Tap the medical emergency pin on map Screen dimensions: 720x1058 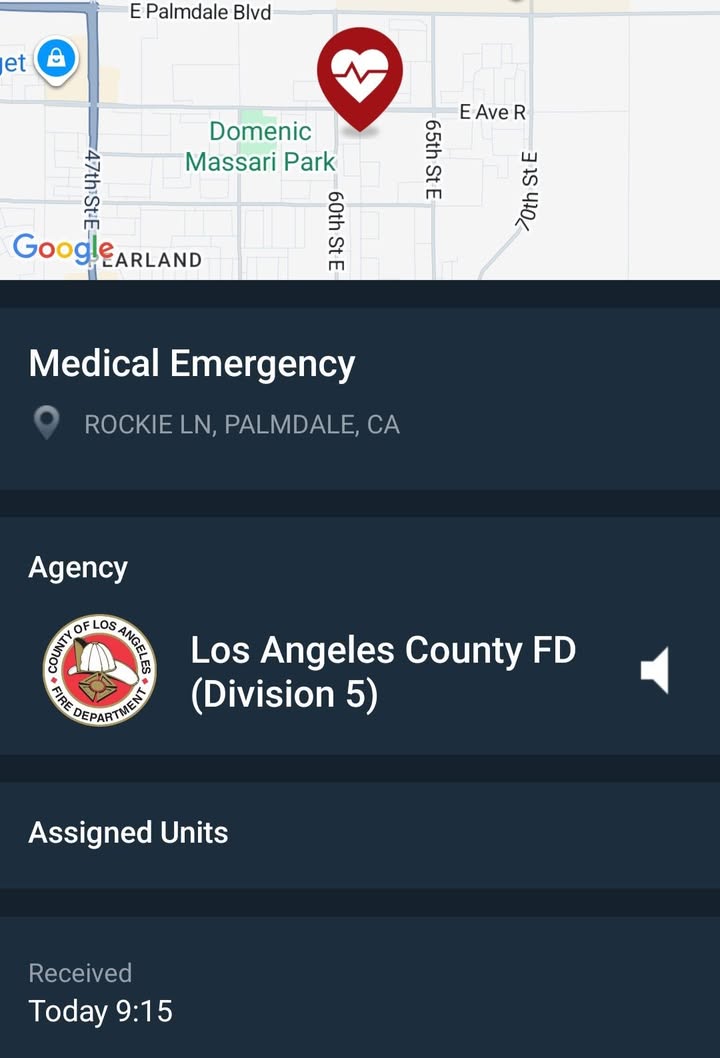(x=360, y=79)
